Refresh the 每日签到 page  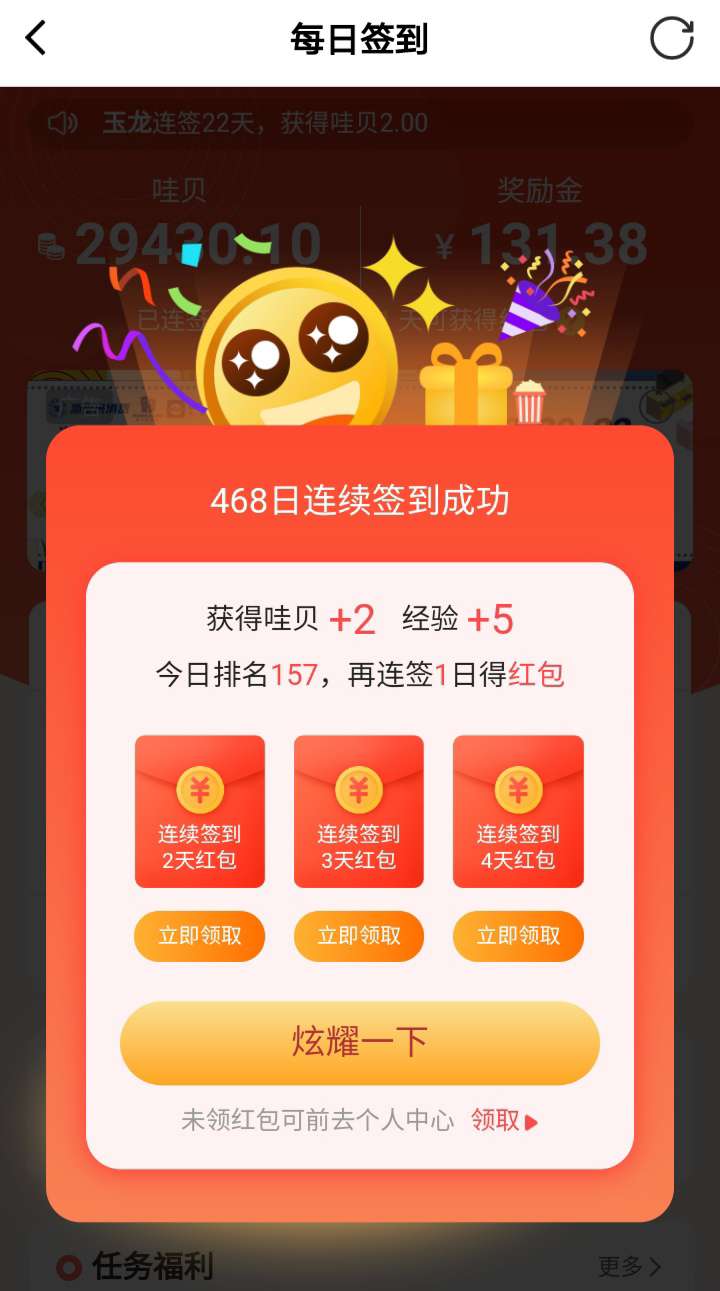click(671, 40)
